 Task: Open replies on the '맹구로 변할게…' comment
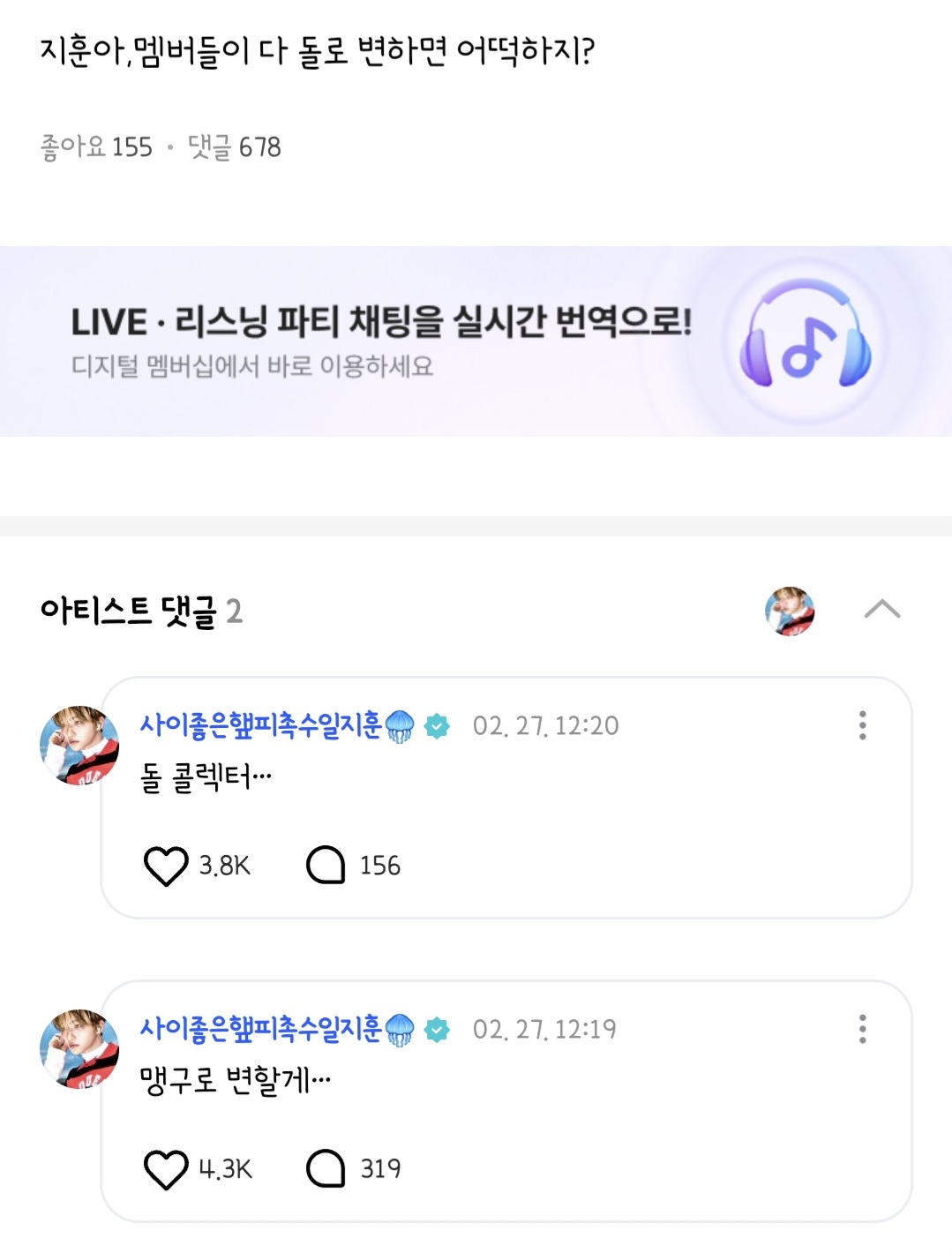[326, 1169]
